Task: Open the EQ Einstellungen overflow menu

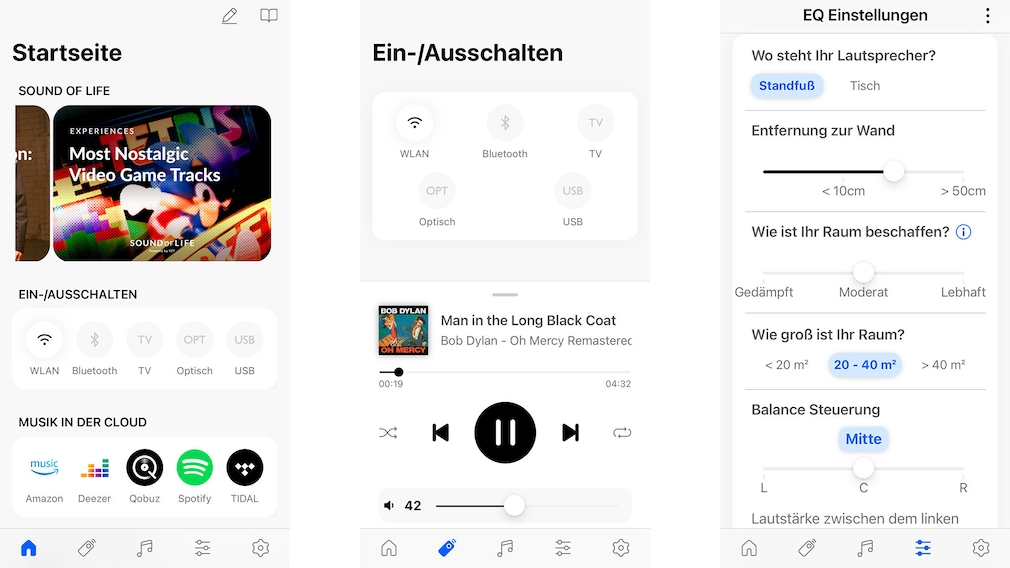Action: coord(988,16)
